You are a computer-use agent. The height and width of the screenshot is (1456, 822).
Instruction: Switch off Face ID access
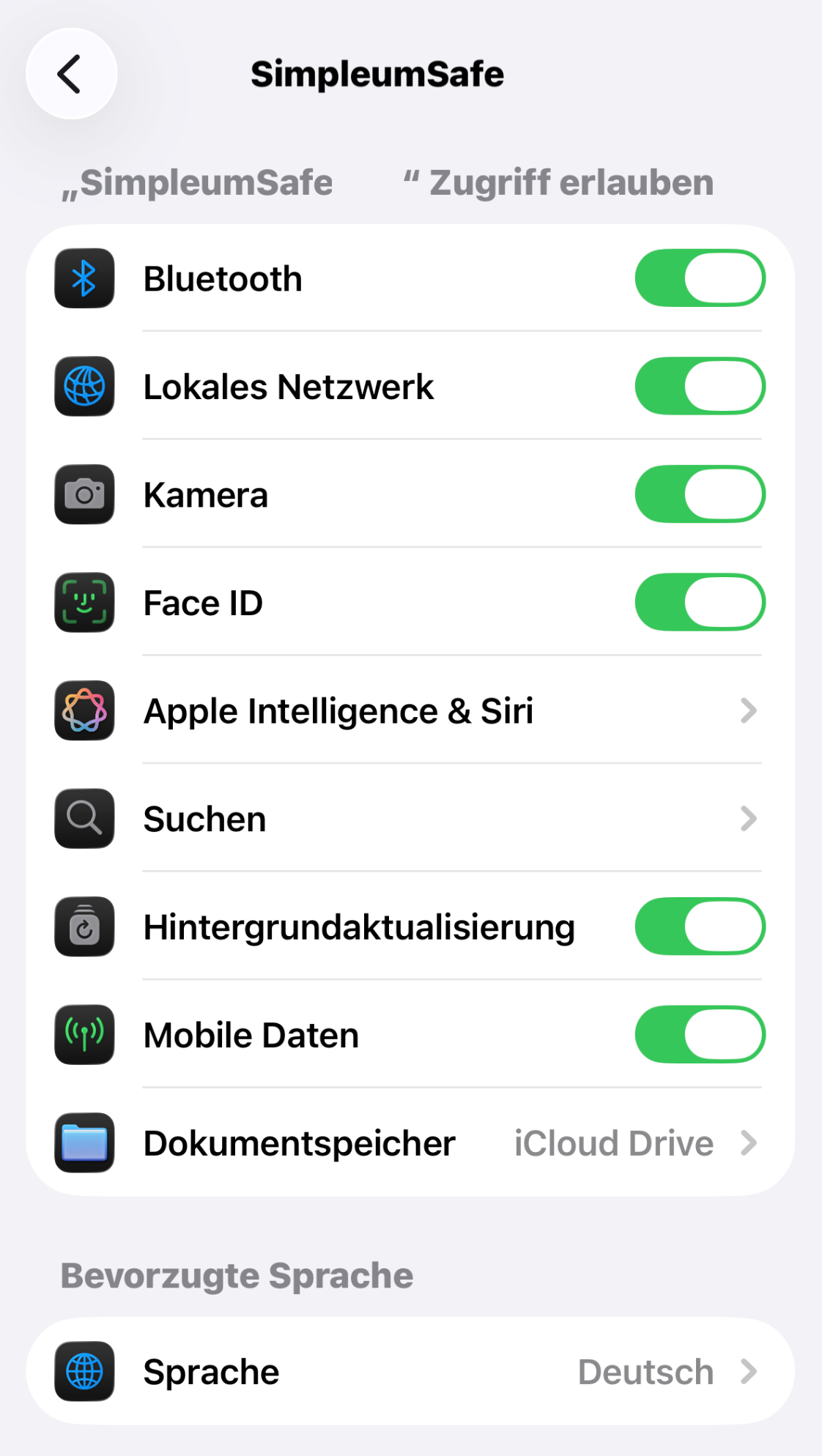tap(700, 602)
